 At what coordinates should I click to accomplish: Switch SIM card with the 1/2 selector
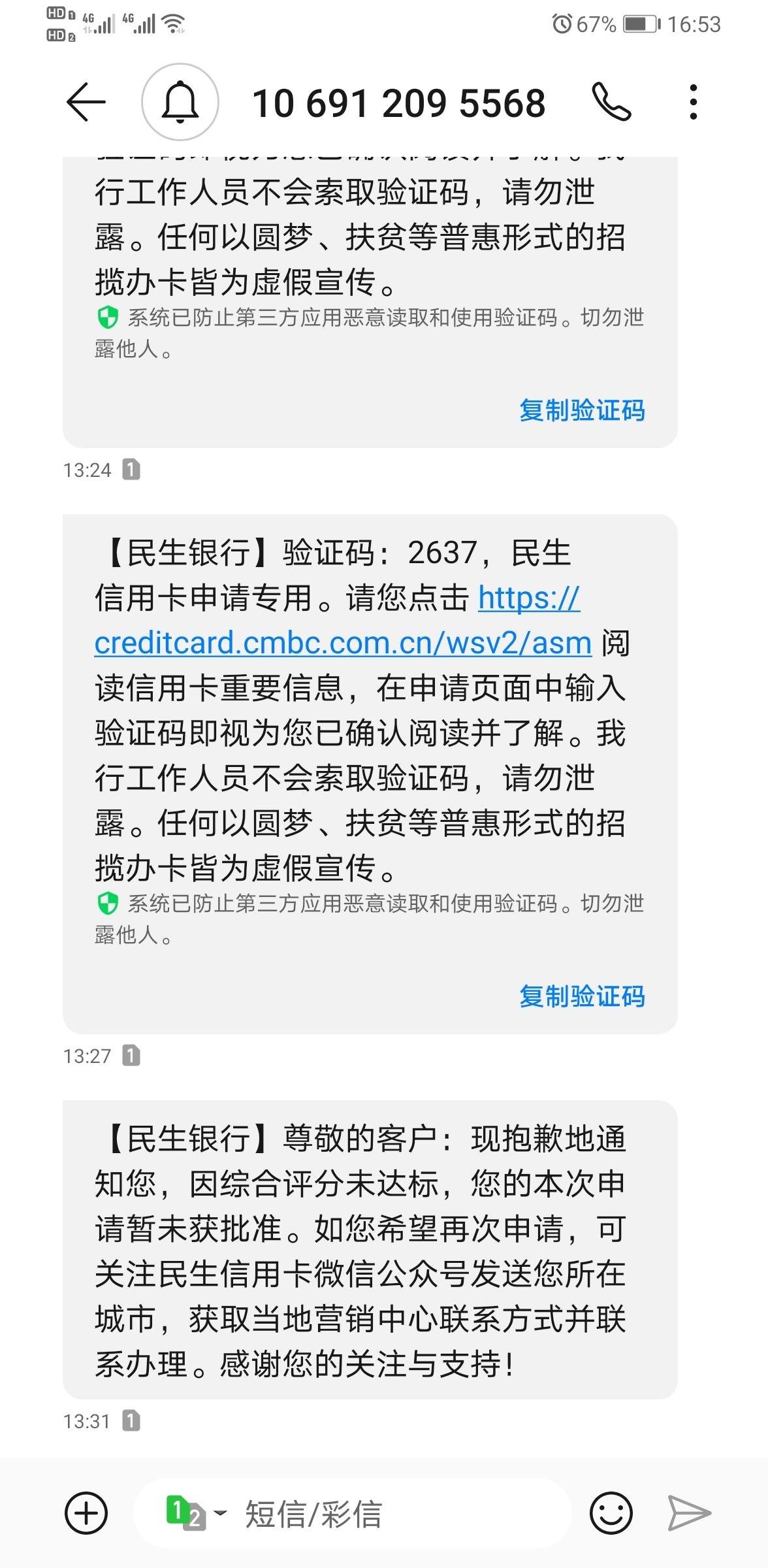[x=196, y=1513]
